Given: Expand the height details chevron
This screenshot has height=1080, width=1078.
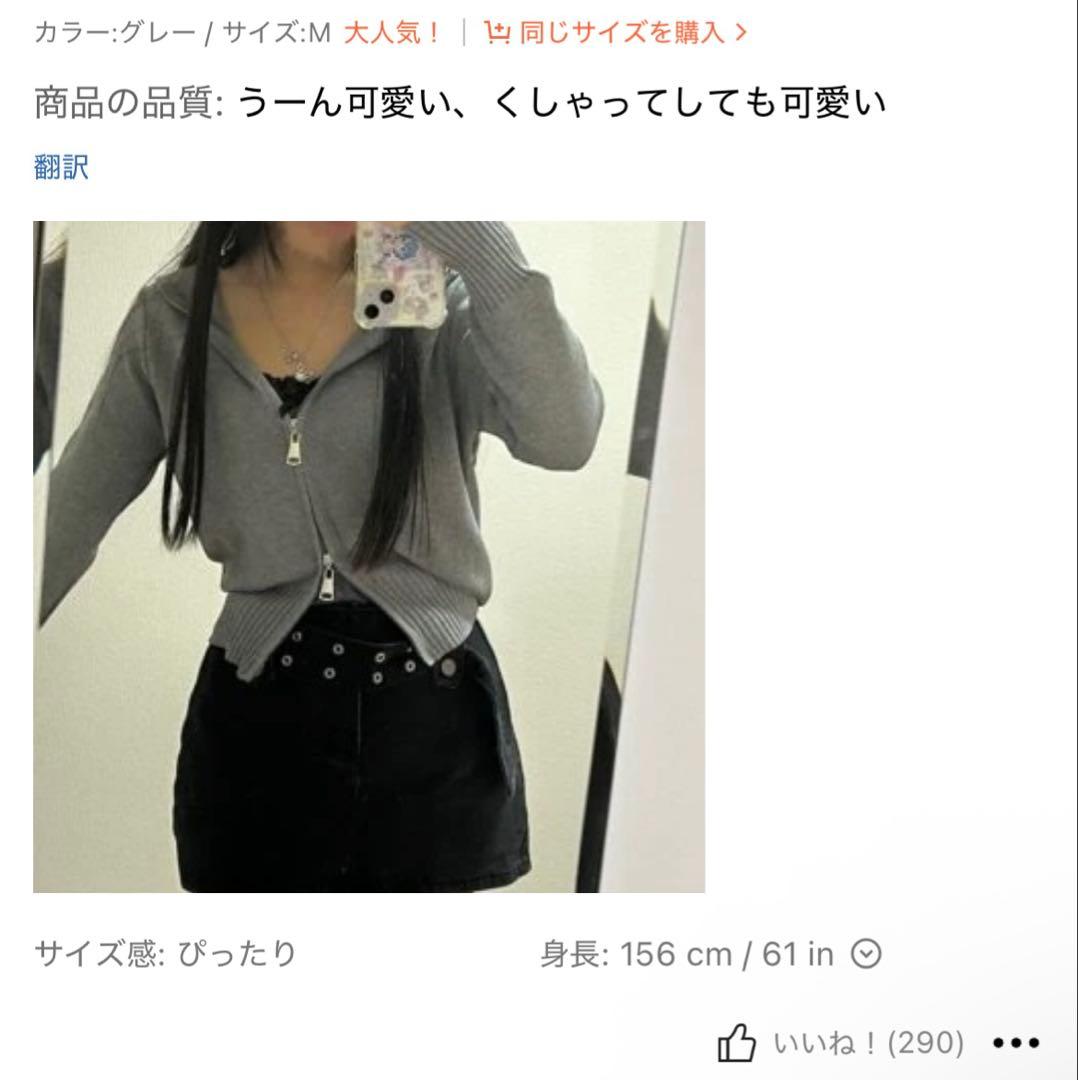Looking at the screenshot, I should [866, 955].
